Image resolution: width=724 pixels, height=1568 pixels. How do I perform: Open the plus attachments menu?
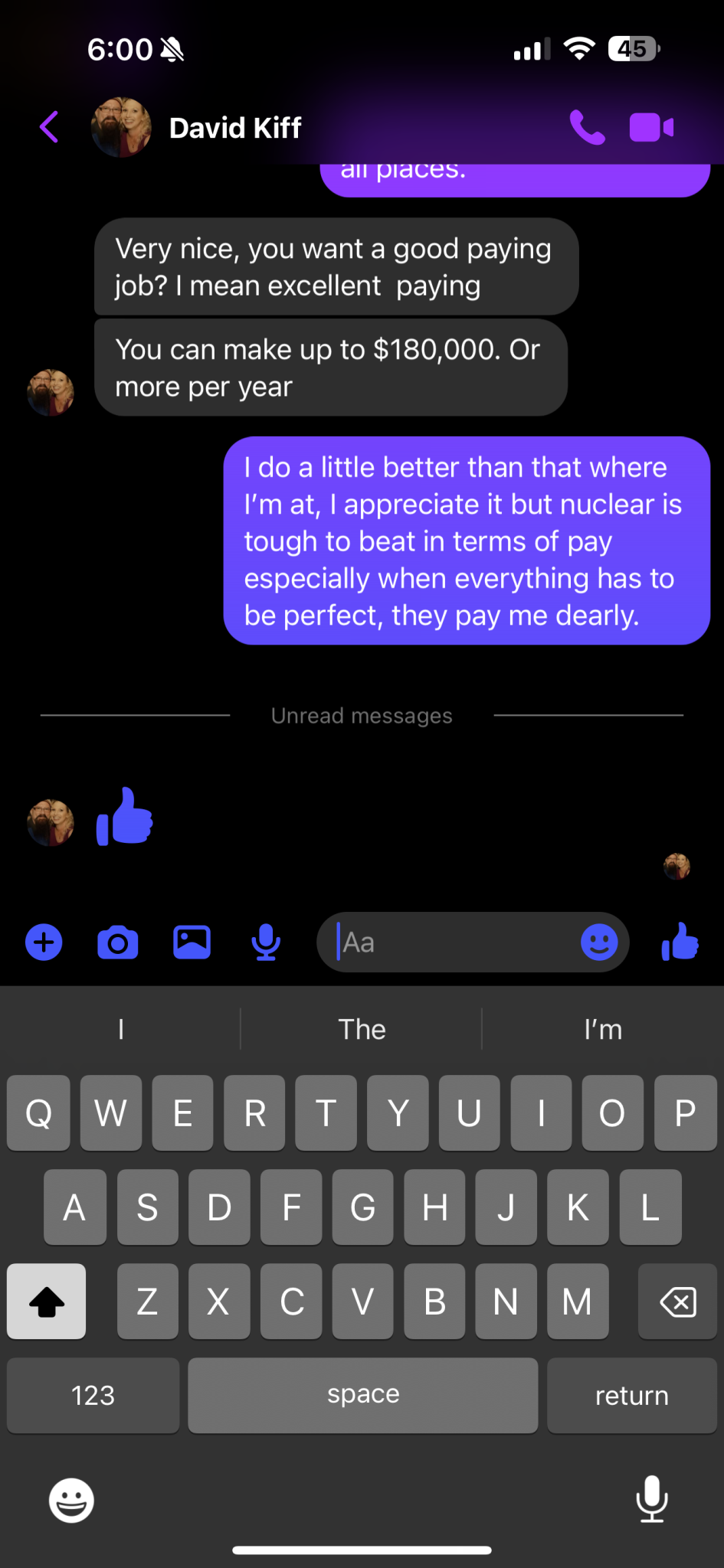point(44,942)
